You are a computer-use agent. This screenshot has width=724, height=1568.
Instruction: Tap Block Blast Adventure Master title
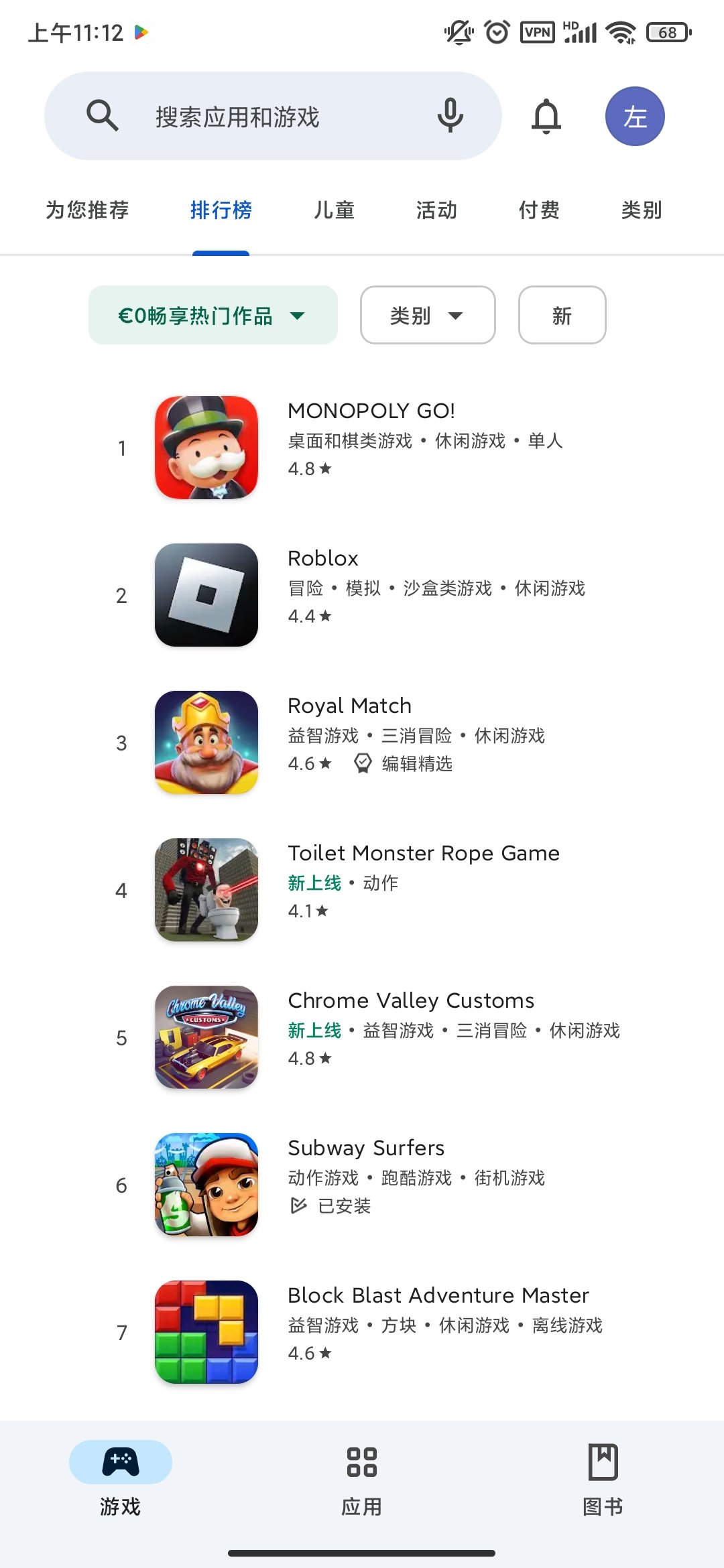tap(438, 1295)
